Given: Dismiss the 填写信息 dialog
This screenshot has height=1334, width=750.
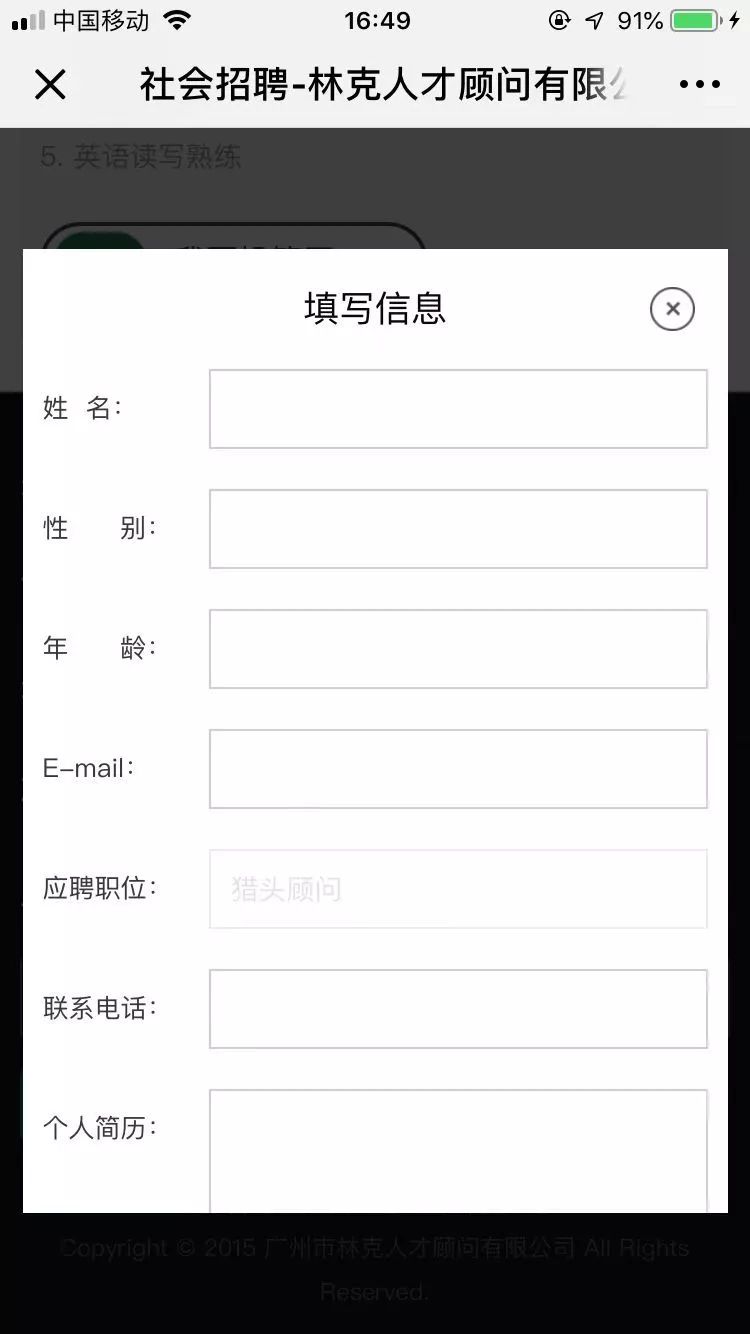Looking at the screenshot, I should 672,309.
